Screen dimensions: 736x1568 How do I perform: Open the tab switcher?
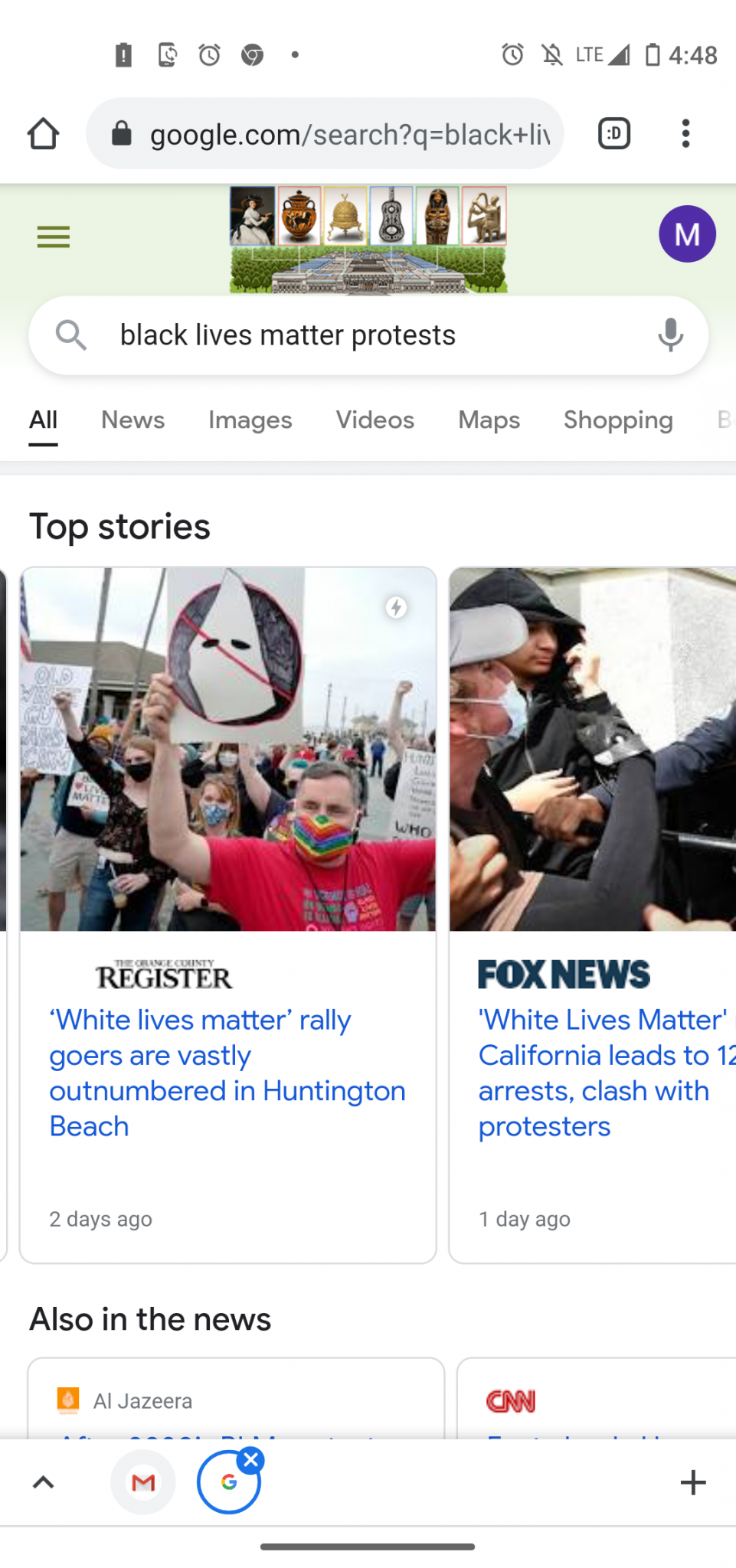613,134
